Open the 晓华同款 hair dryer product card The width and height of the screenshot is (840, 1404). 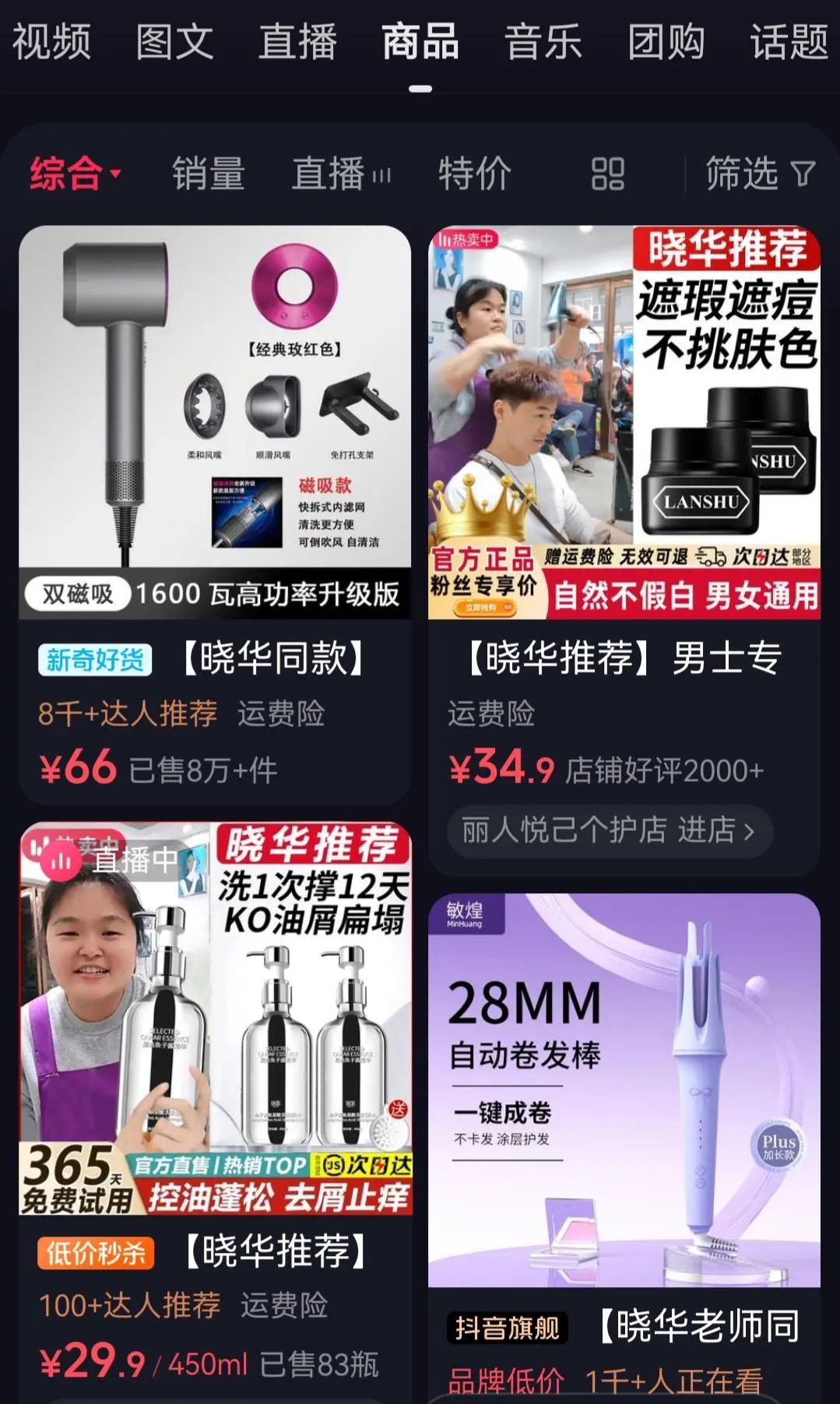pyautogui.click(x=215, y=514)
